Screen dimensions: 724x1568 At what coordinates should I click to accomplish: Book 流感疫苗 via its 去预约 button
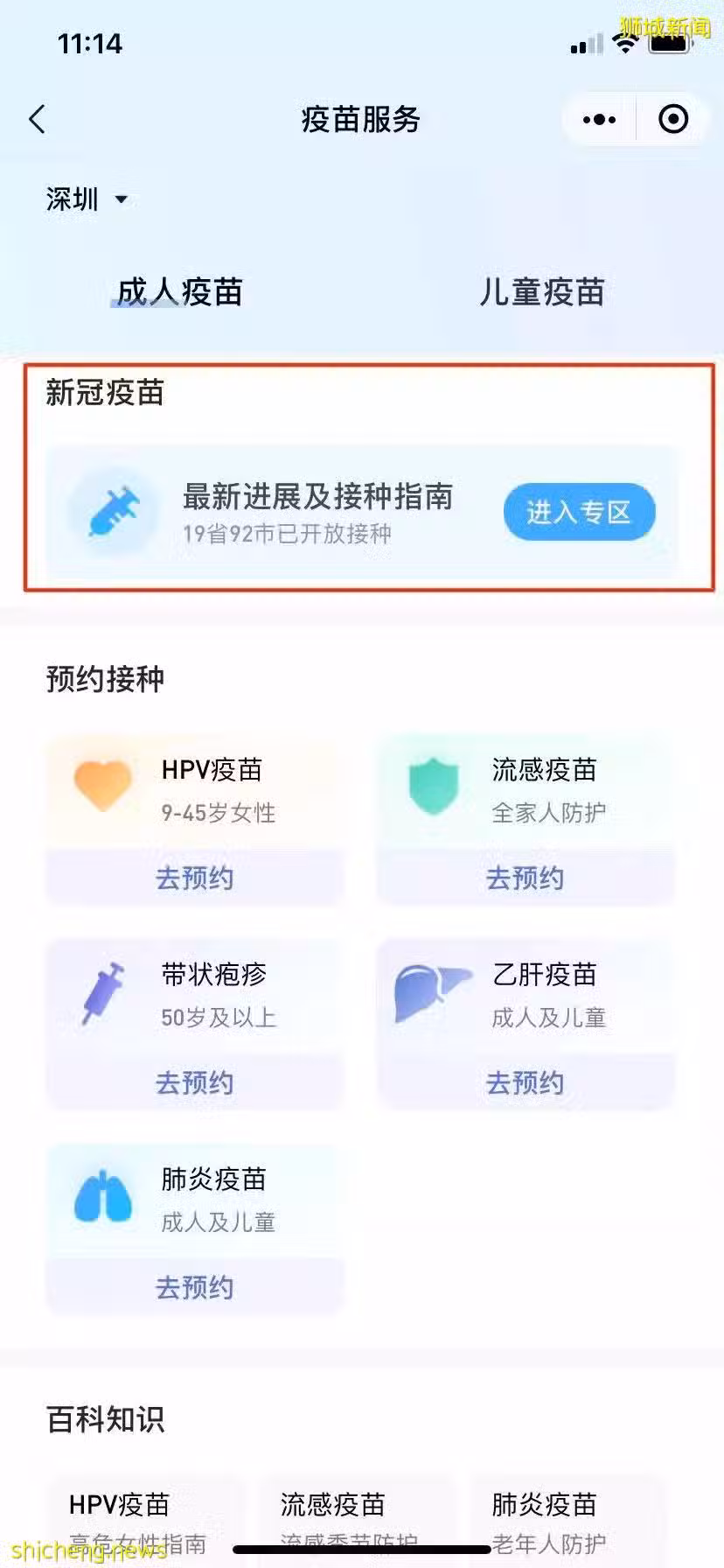[525, 878]
